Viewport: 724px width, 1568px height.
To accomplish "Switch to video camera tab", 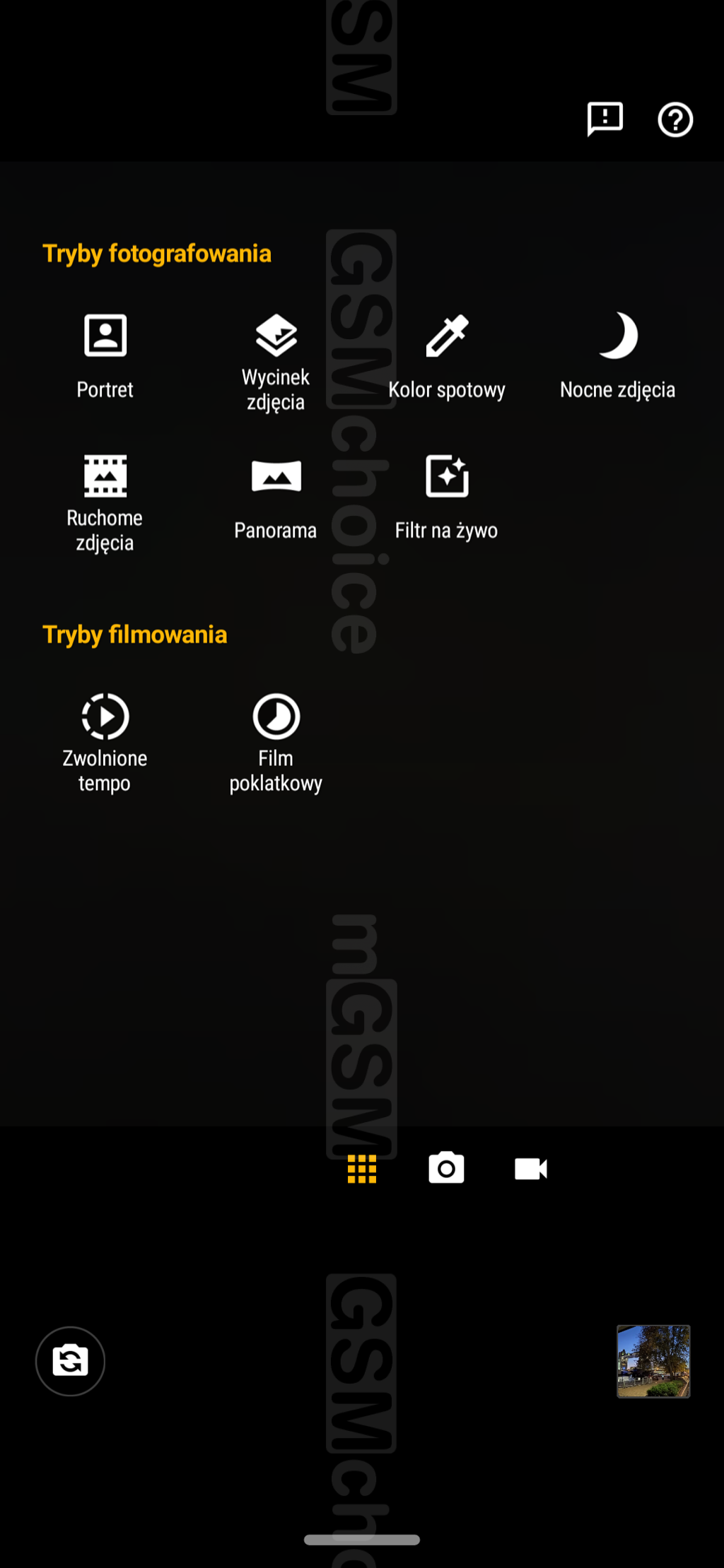I will point(531,1169).
